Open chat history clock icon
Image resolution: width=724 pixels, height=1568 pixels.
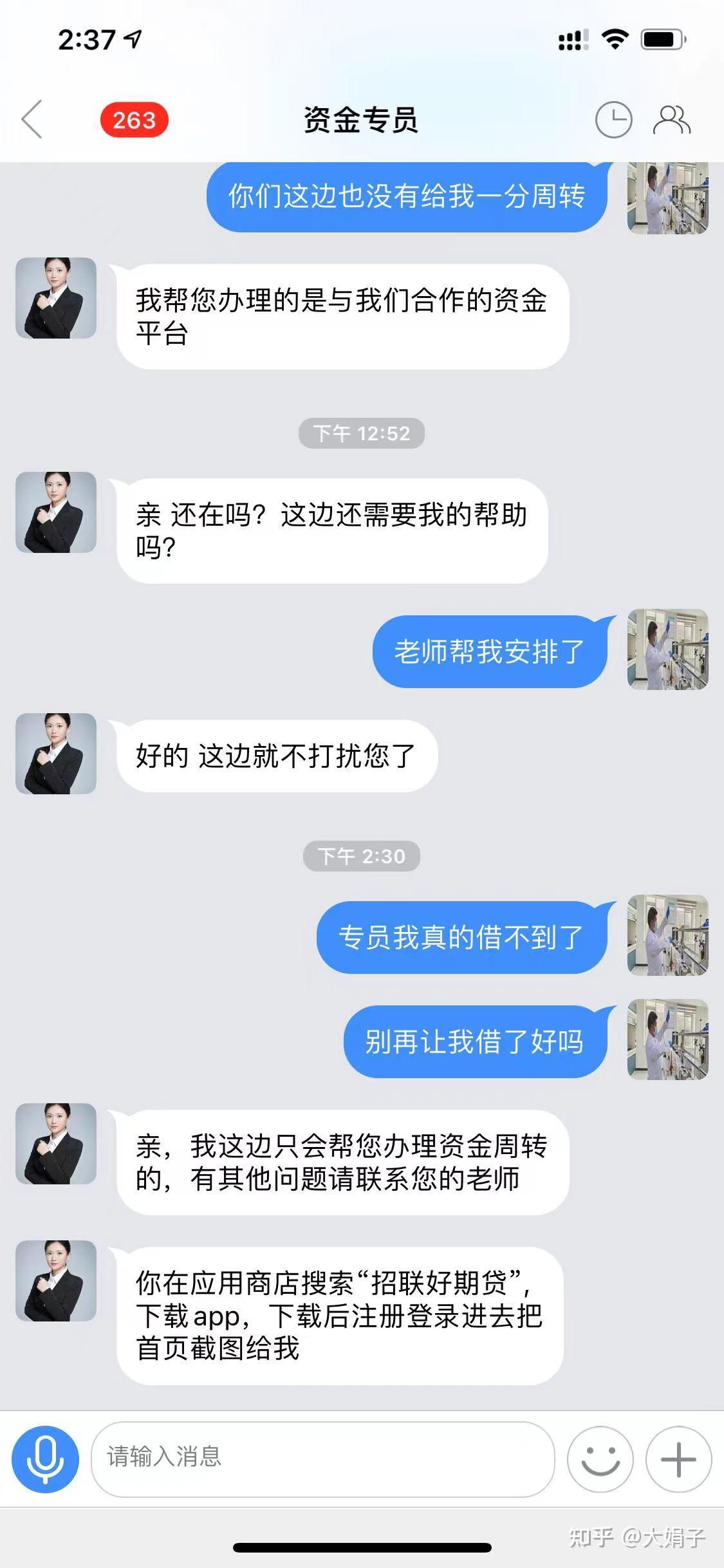click(x=613, y=120)
